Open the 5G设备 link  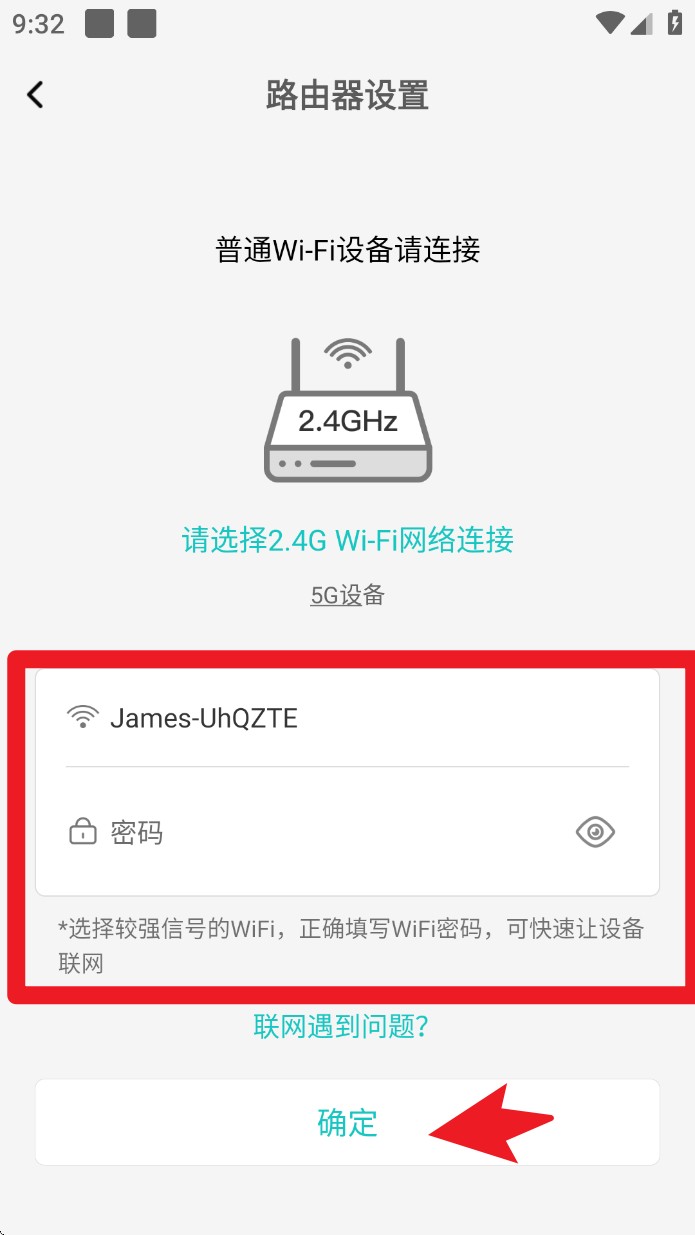pyautogui.click(x=347, y=596)
